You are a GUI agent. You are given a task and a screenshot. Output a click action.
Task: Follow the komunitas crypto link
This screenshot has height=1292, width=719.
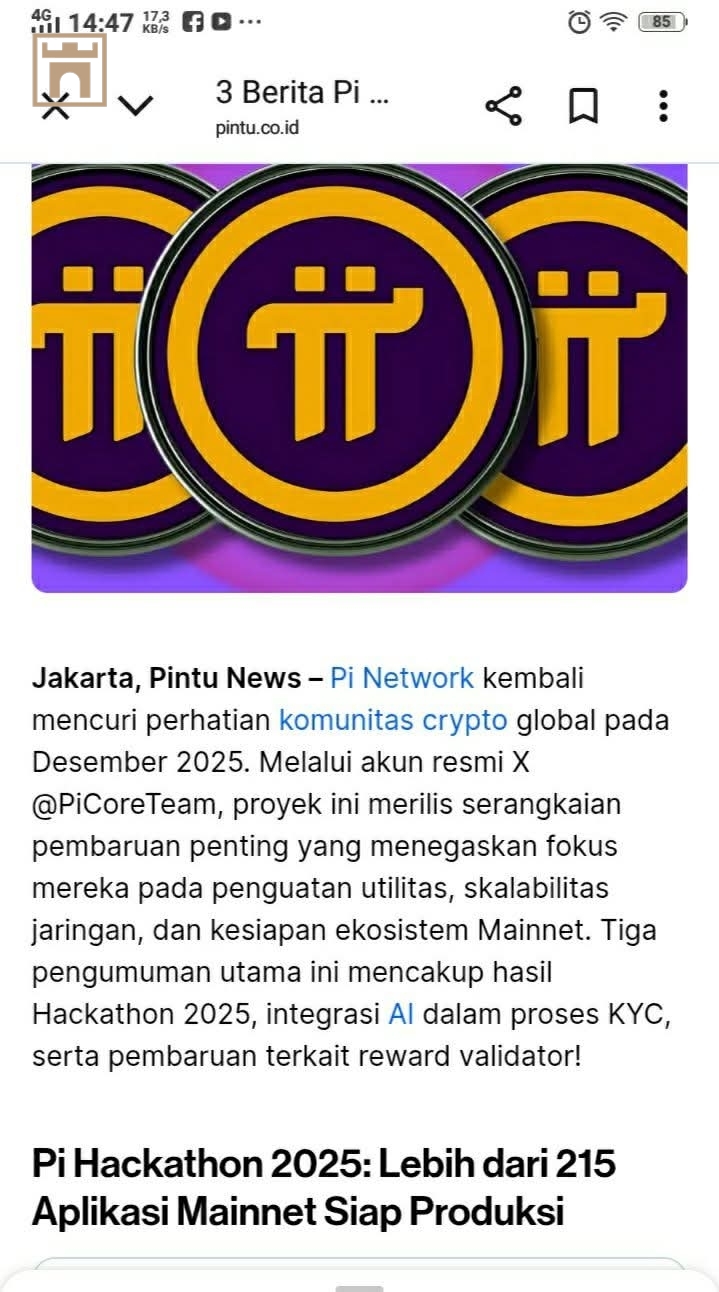(392, 720)
